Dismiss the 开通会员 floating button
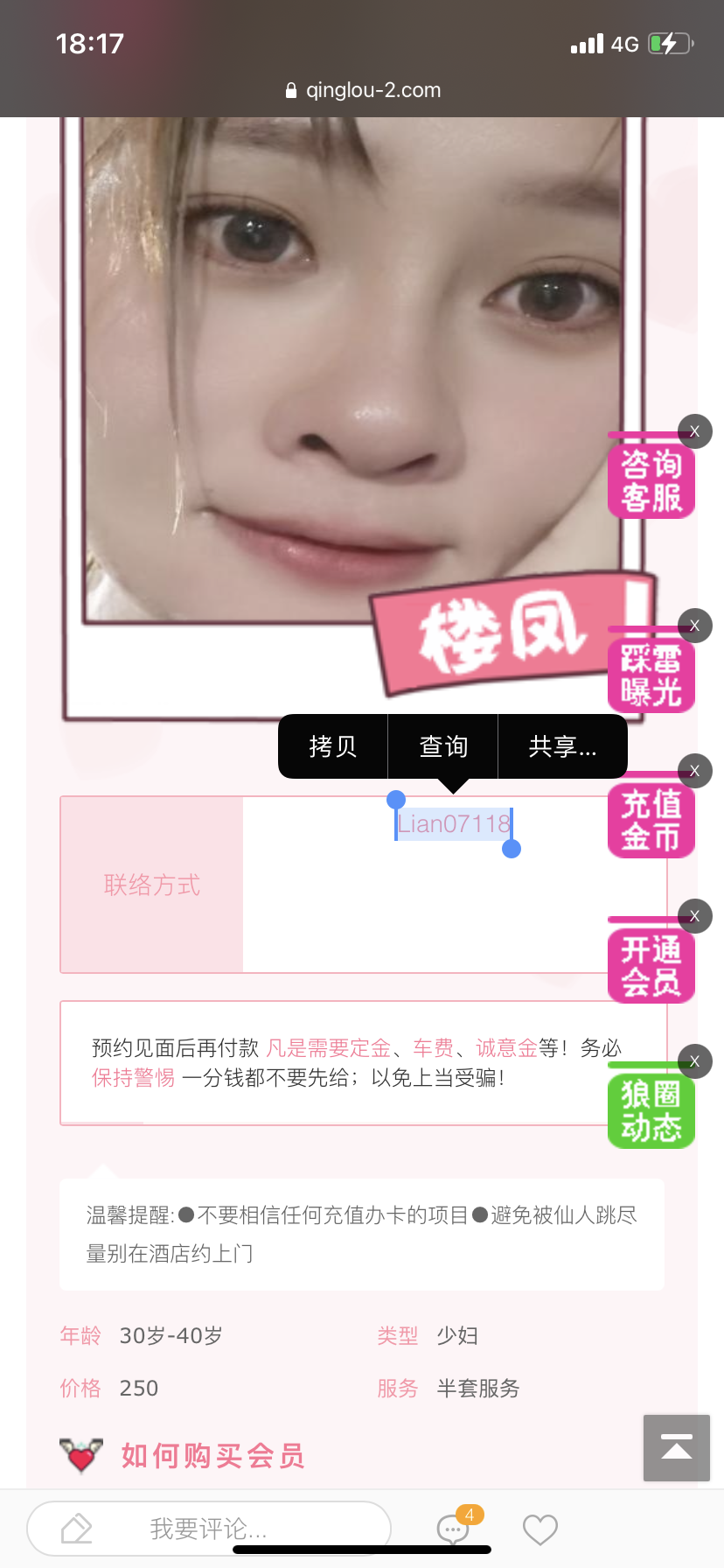724x1568 pixels. pos(695,916)
